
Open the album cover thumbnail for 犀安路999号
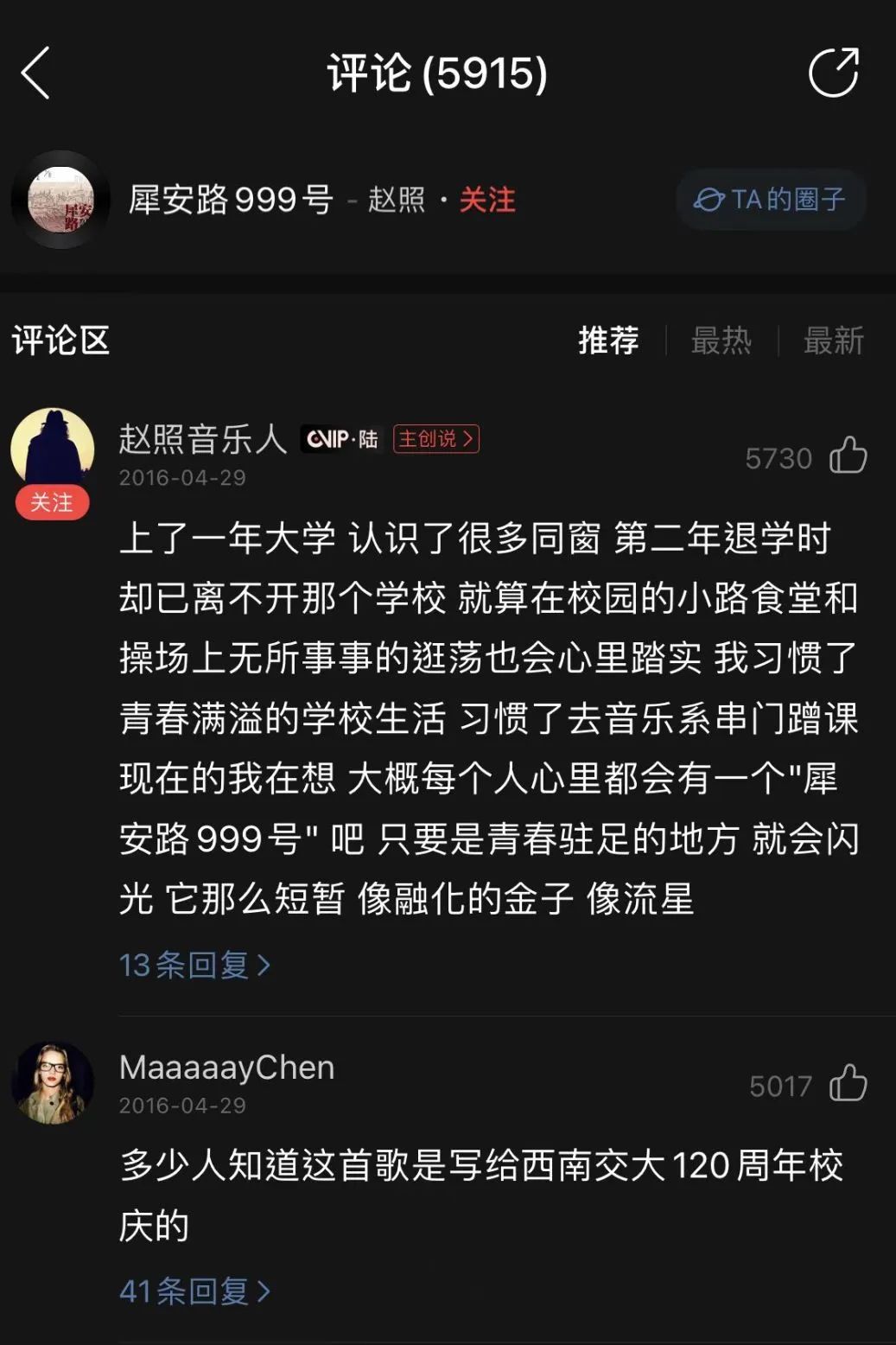coord(60,201)
